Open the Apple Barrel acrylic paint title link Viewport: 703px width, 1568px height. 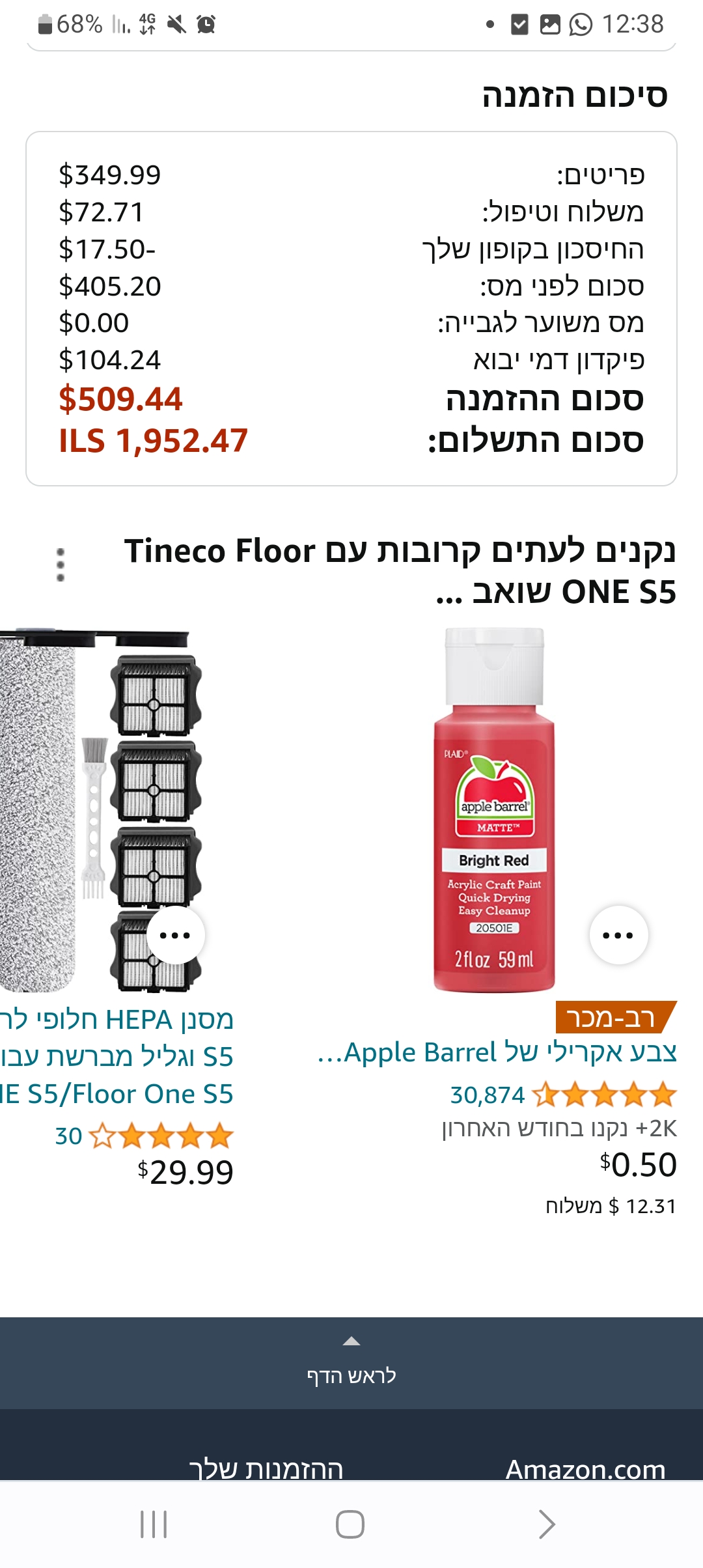click(x=497, y=1052)
